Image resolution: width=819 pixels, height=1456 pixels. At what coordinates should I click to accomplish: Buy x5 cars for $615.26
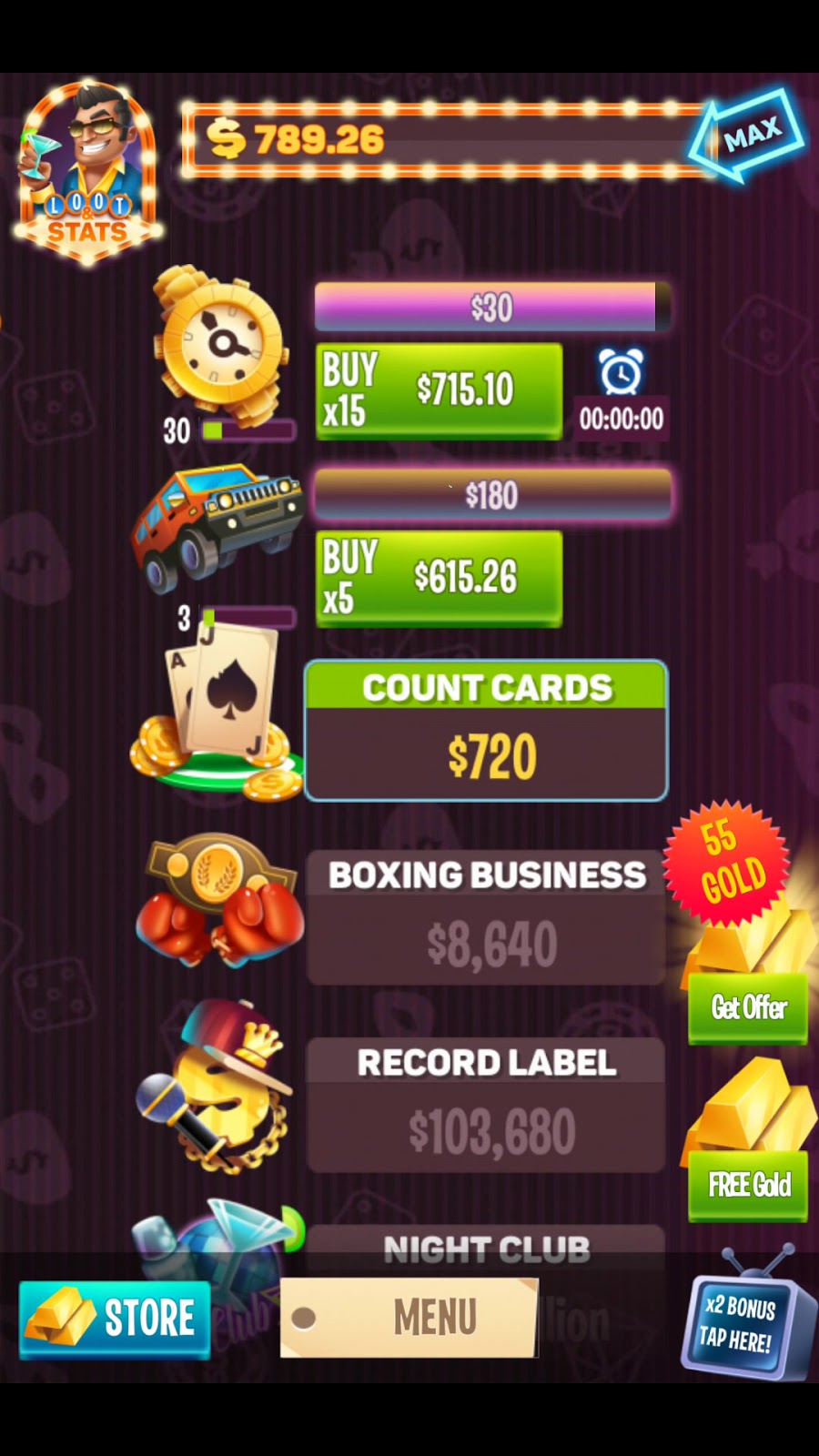(438, 578)
